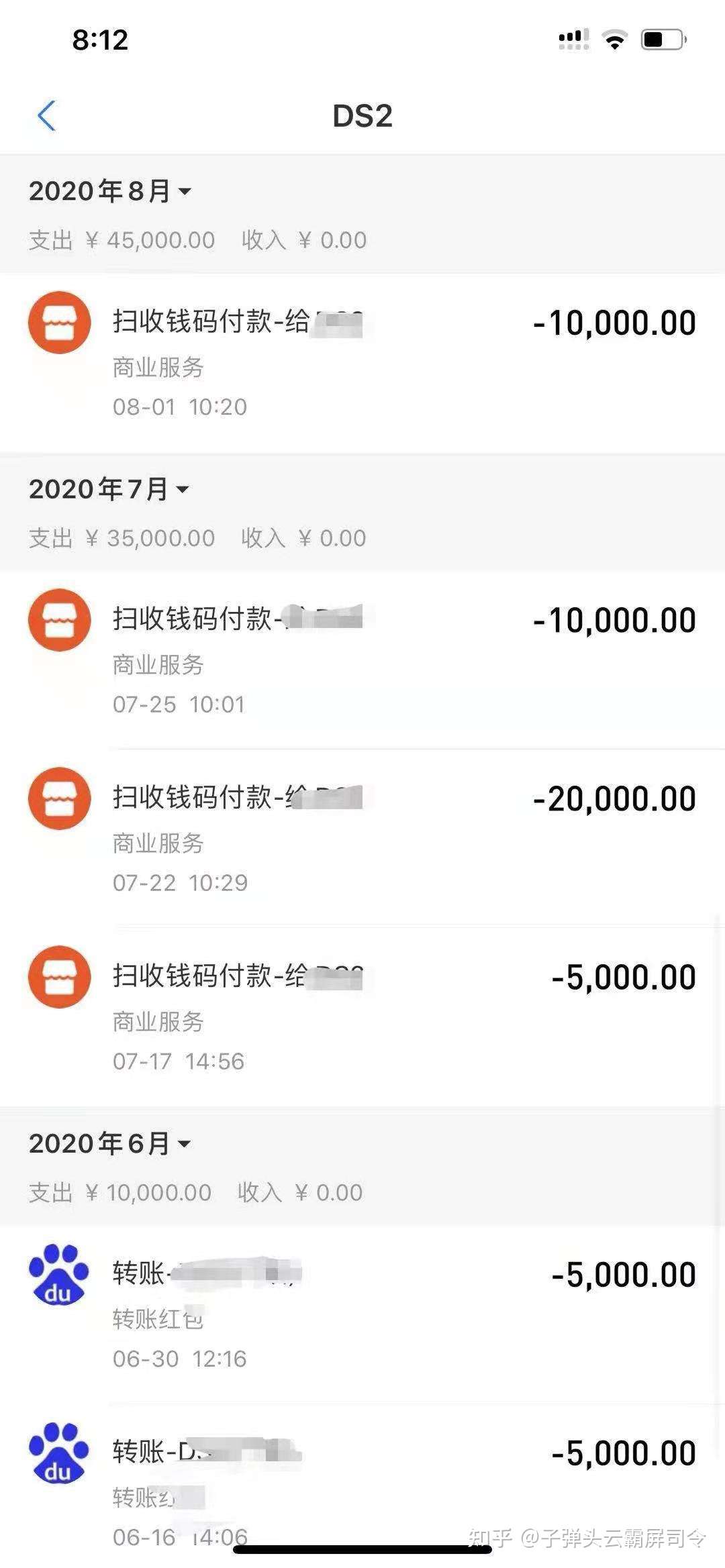Expand the 2020年7月 month dropdown
The height and width of the screenshot is (1568, 725).
point(109,489)
